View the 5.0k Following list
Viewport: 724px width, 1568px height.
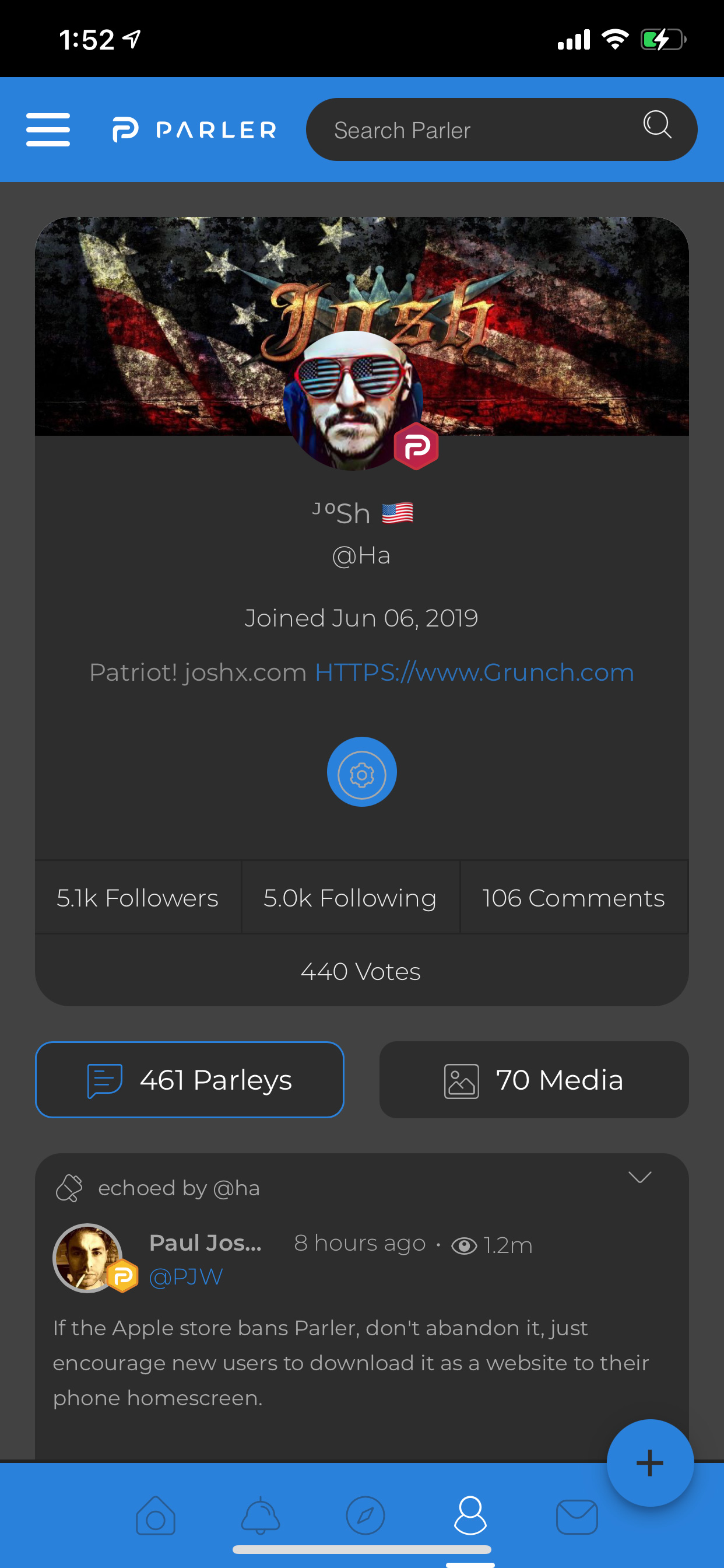click(350, 898)
